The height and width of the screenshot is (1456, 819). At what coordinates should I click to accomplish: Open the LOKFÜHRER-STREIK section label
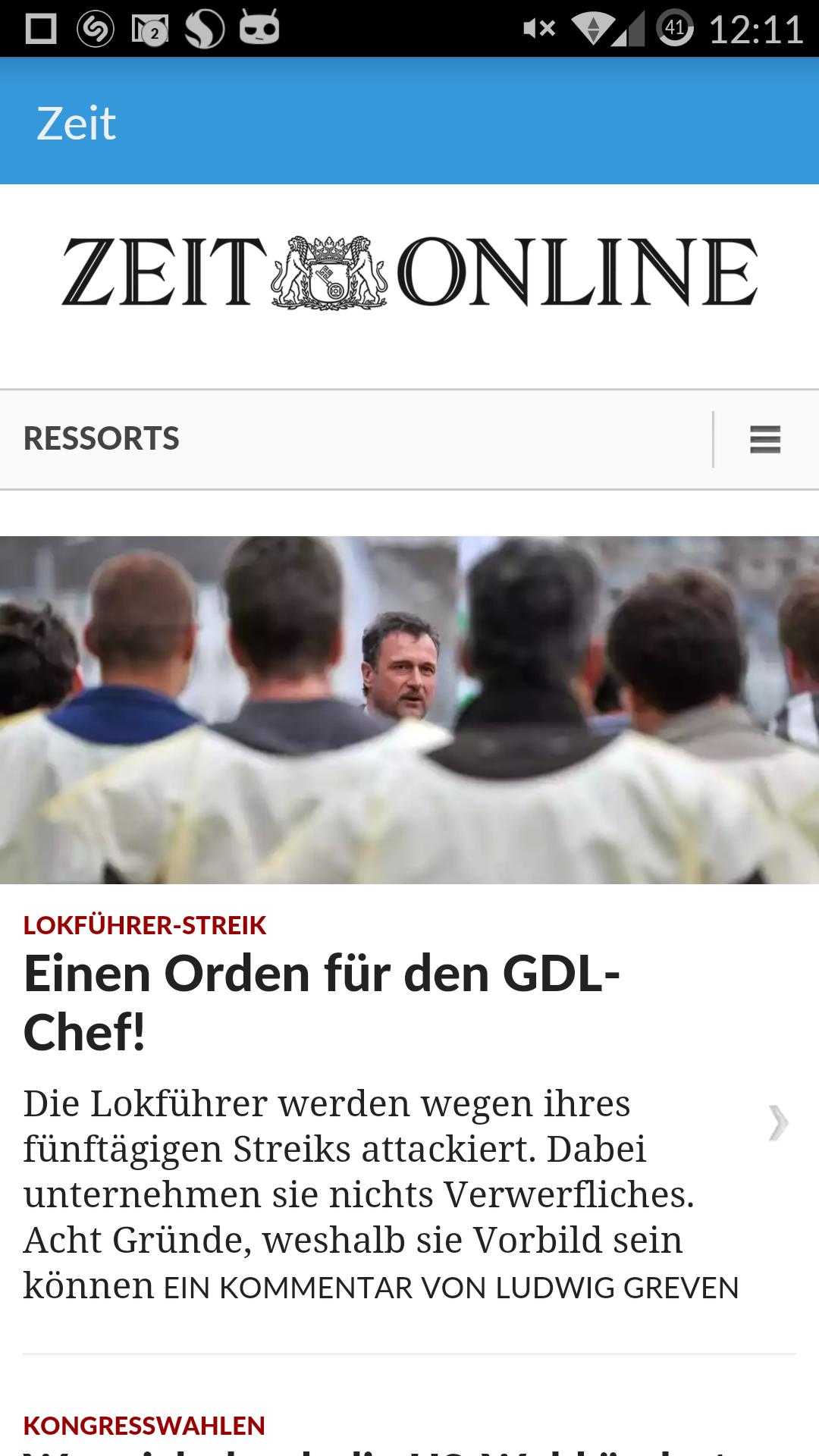pos(144,925)
